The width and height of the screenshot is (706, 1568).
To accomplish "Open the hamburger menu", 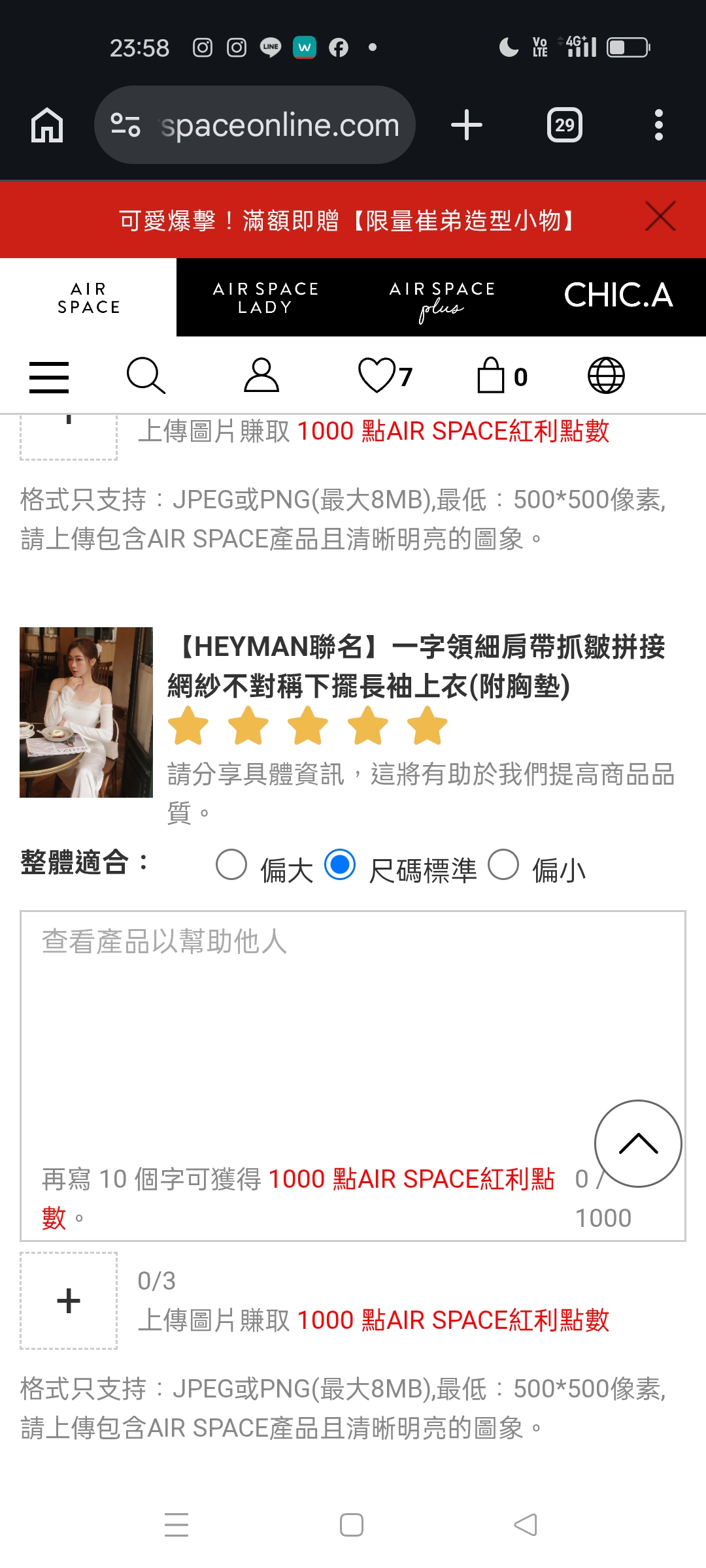I will pyautogui.click(x=49, y=377).
